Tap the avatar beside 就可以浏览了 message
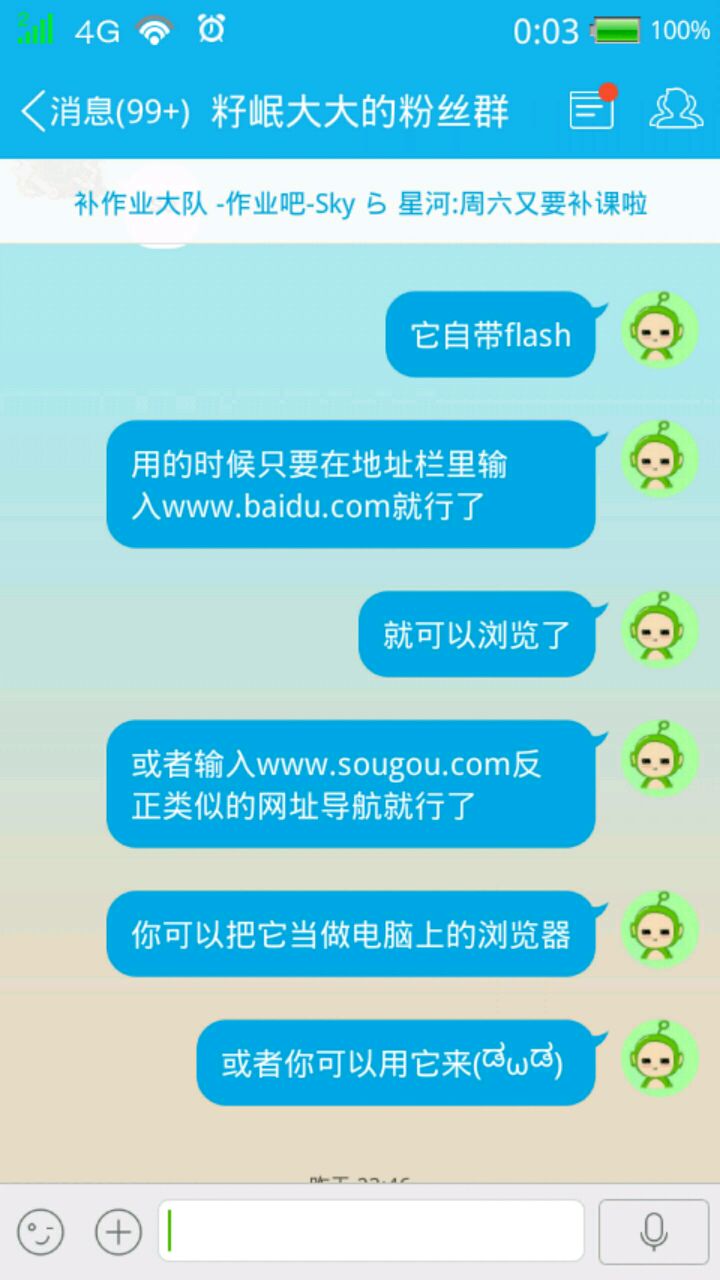720x1280 pixels. coord(660,631)
